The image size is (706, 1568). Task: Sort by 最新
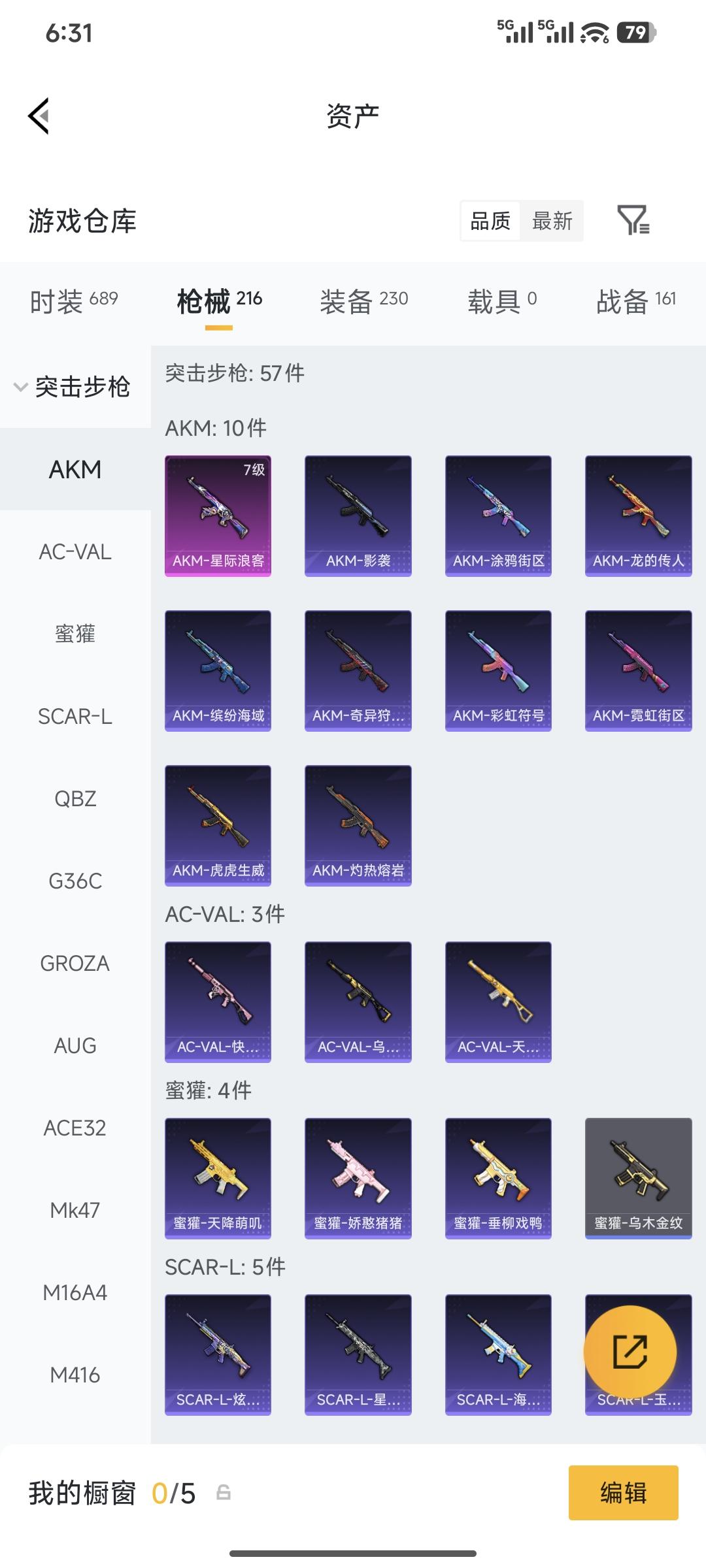[x=552, y=221]
